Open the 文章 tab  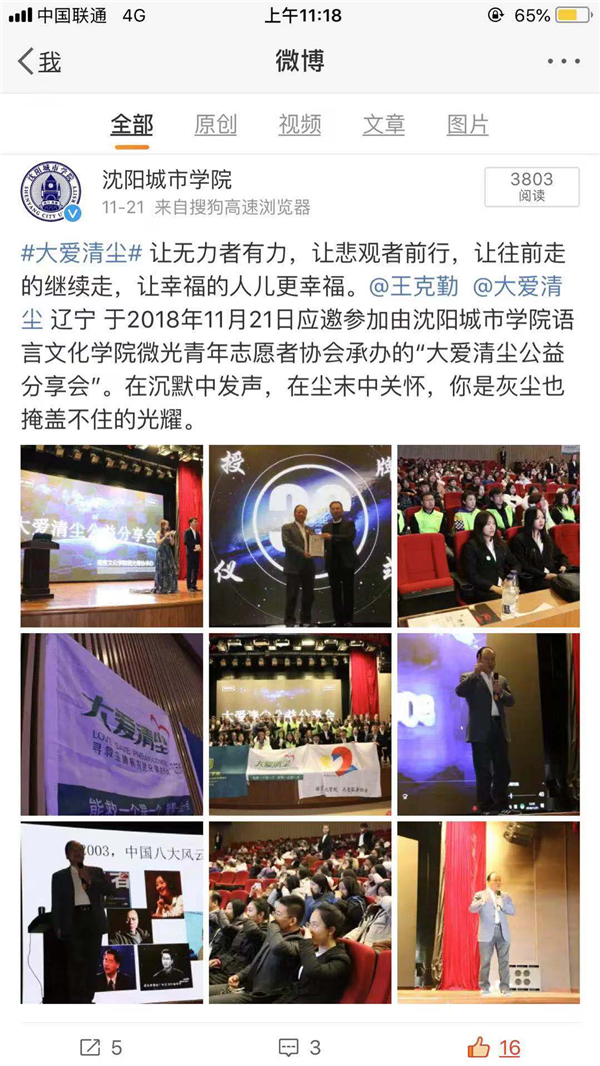(x=383, y=125)
